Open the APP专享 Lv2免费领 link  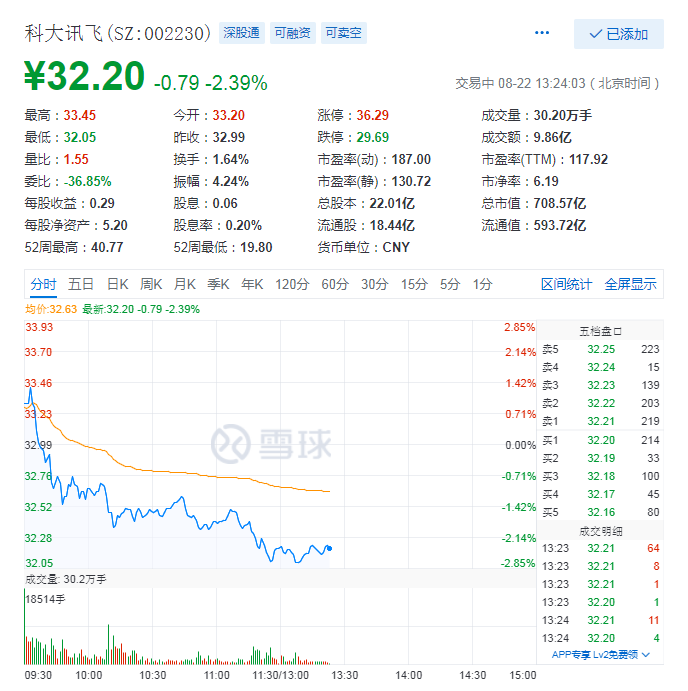(x=600, y=655)
